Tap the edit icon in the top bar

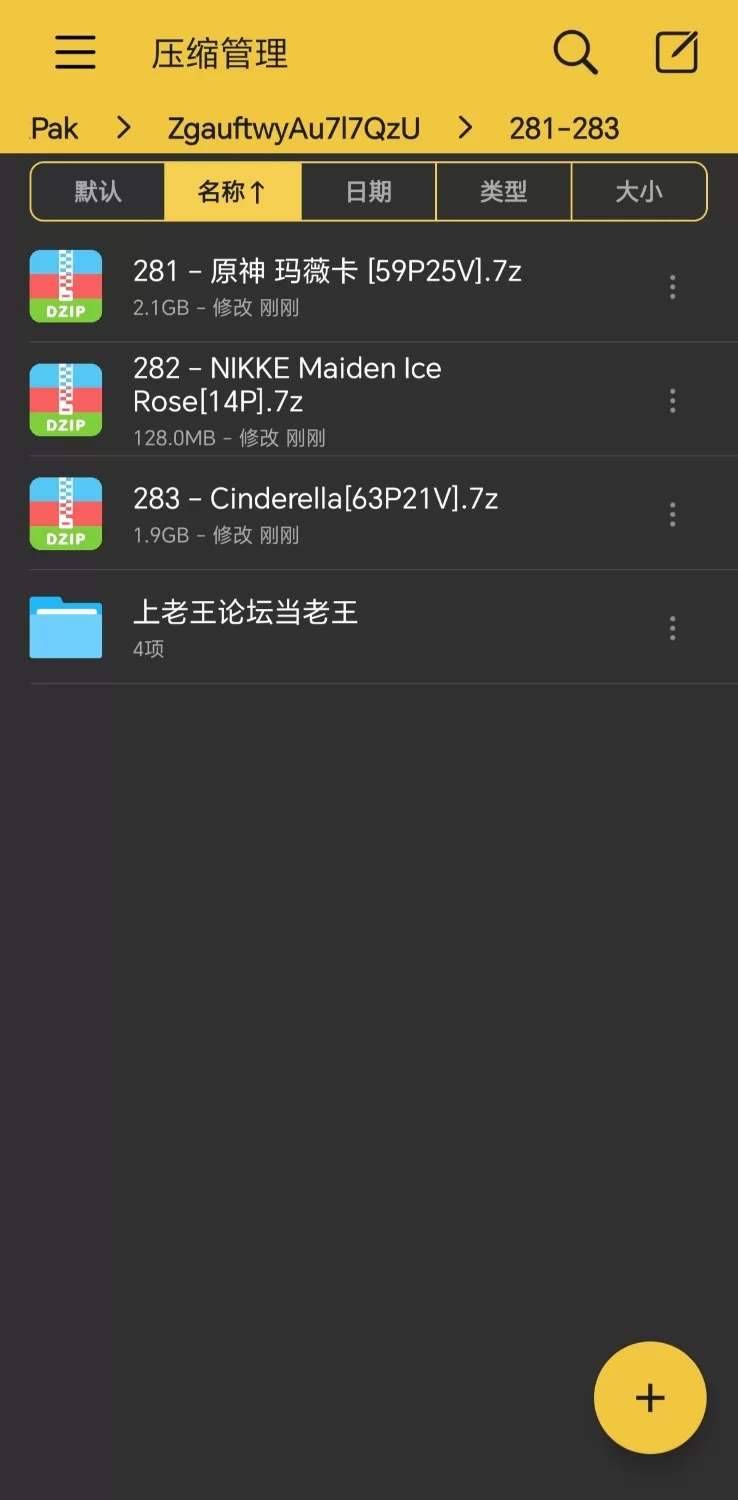pos(676,52)
